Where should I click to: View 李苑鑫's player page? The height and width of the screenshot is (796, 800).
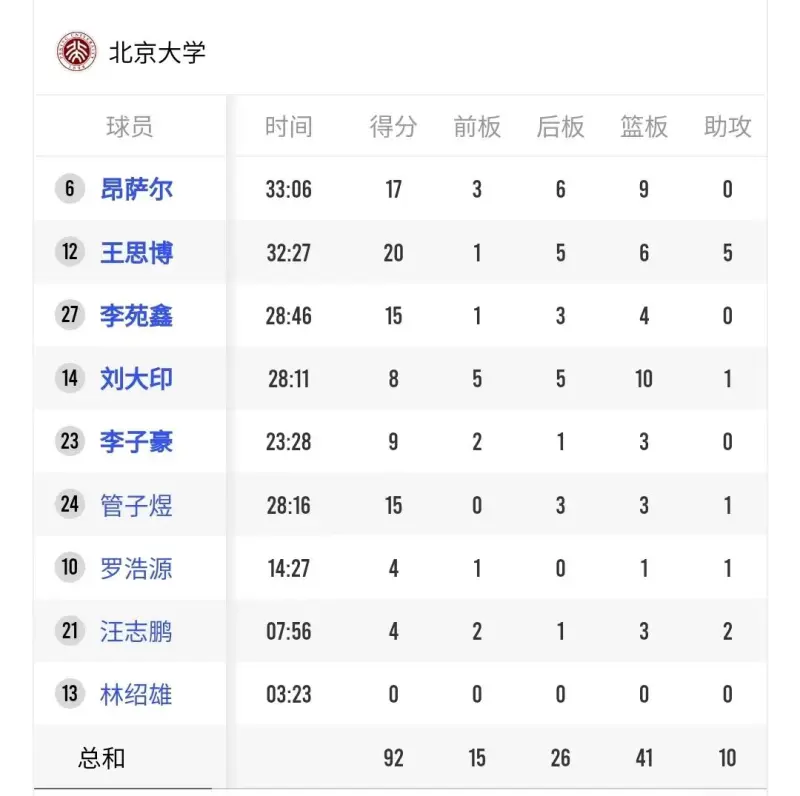click(x=136, y=316)
